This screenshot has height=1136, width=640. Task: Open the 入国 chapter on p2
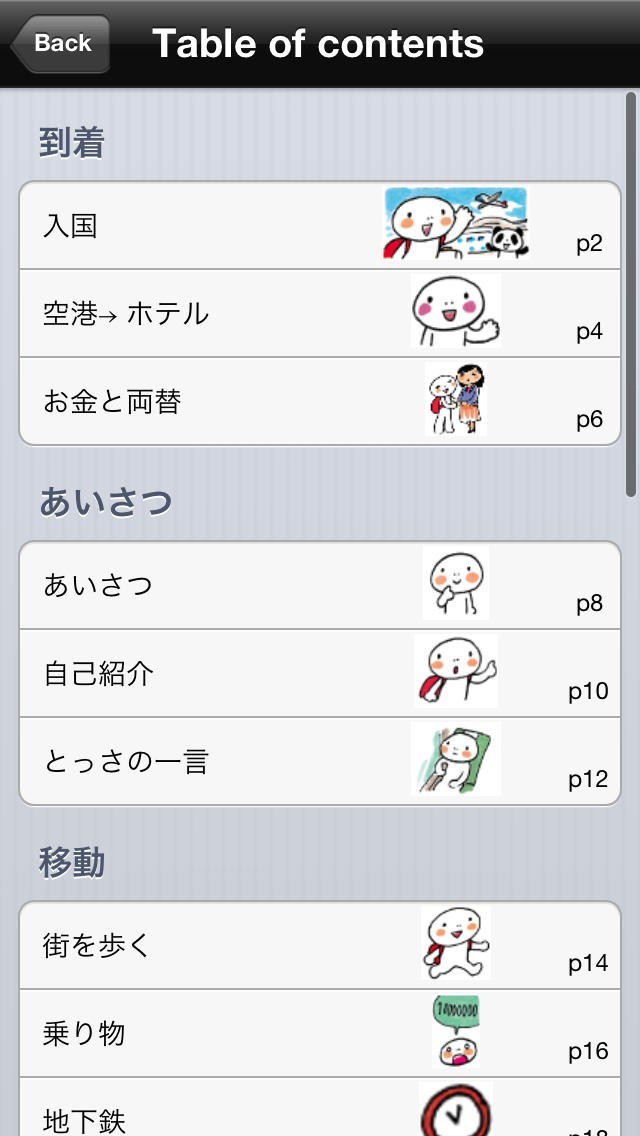[x=320, y=225]
